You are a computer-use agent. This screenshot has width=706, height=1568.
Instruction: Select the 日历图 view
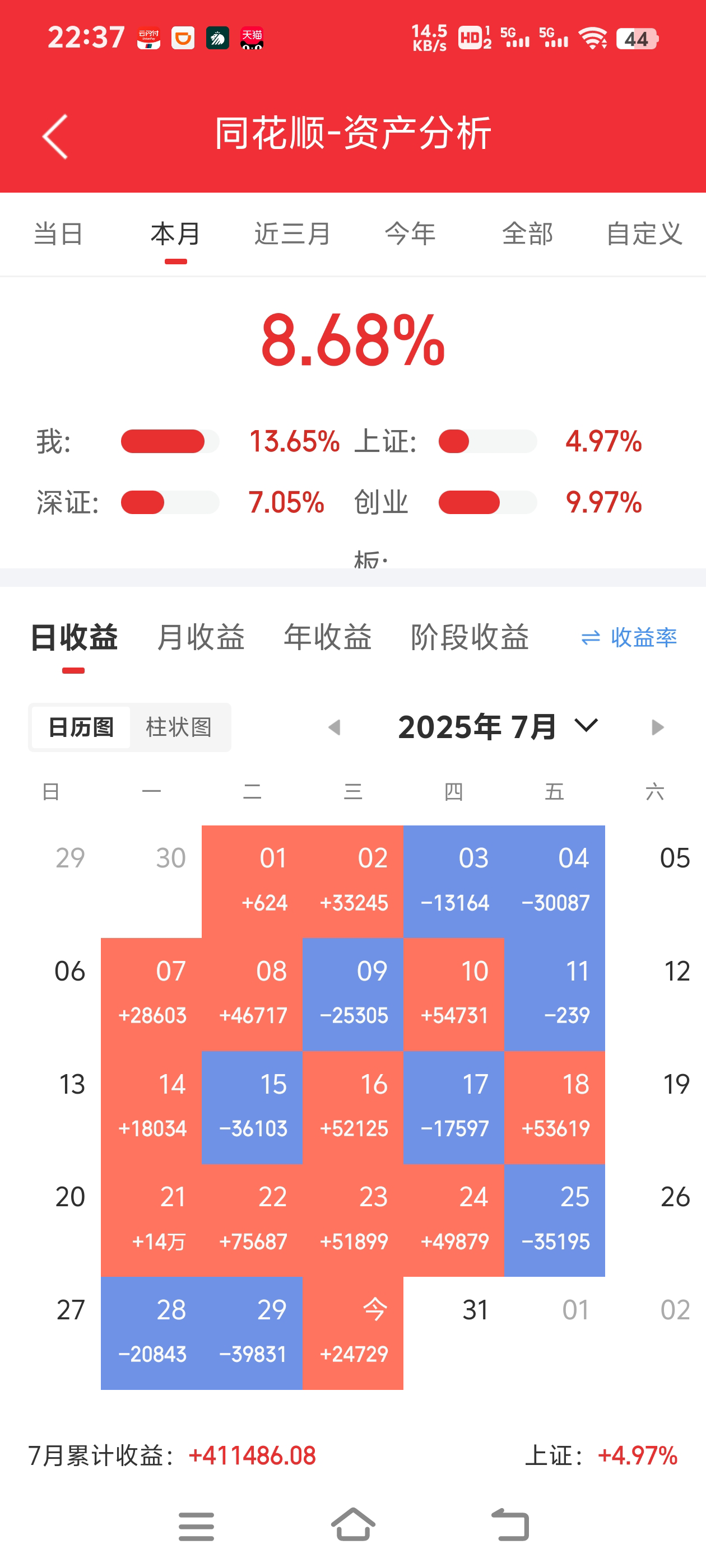coord(81,727)
